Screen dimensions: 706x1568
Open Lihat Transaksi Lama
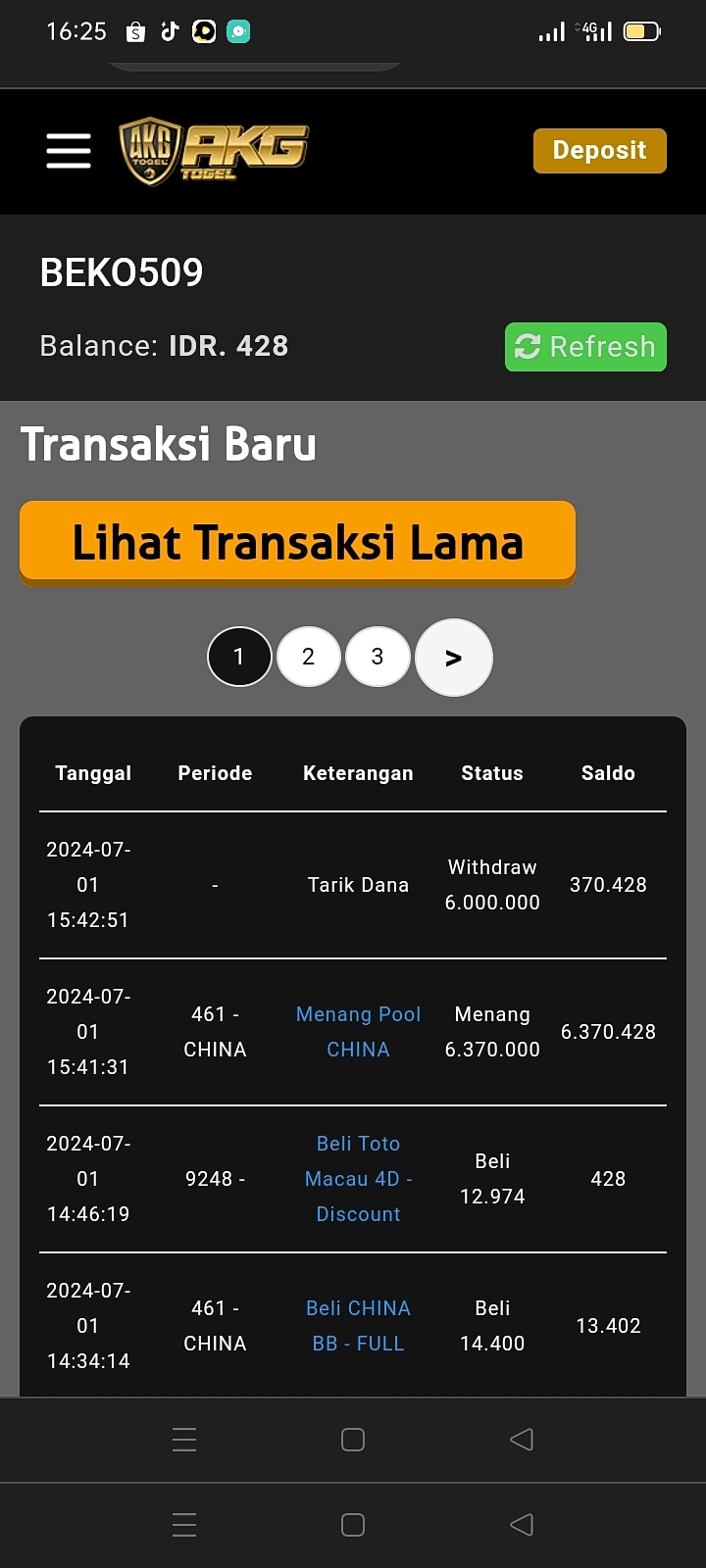click(x=297, y=542)
